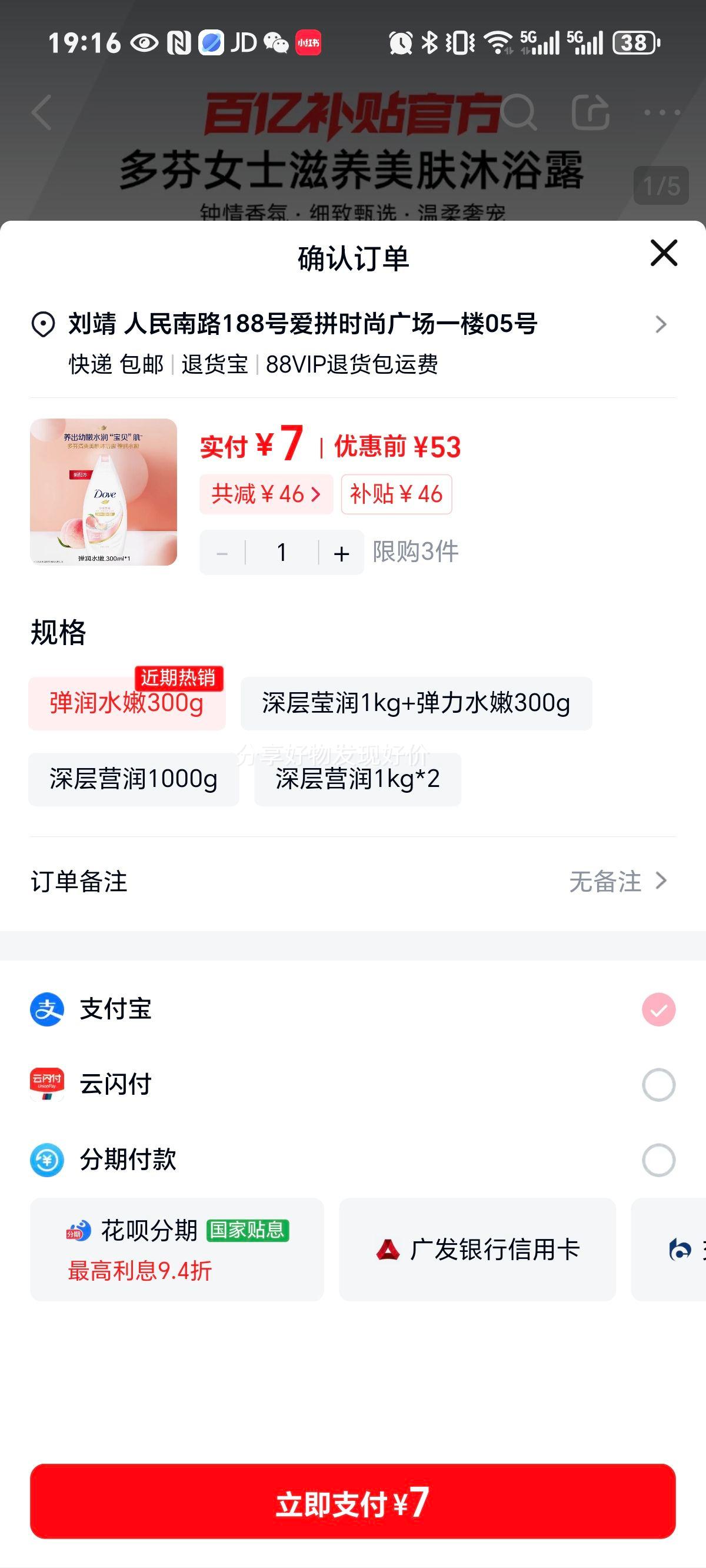Increase quantity with the plus stepper
This screenshot has width=706, height=1568.
[x=340, y=553]
